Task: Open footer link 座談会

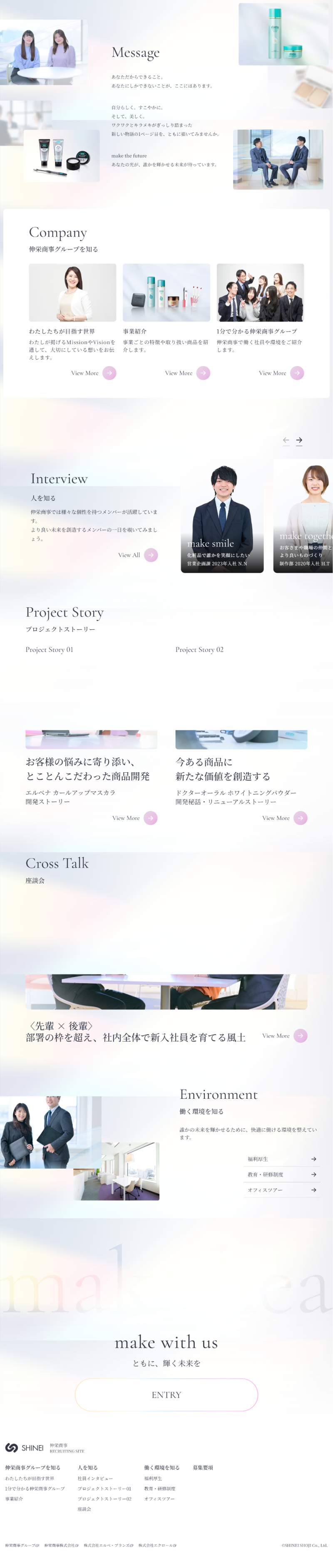Action: coord(84,1509)
